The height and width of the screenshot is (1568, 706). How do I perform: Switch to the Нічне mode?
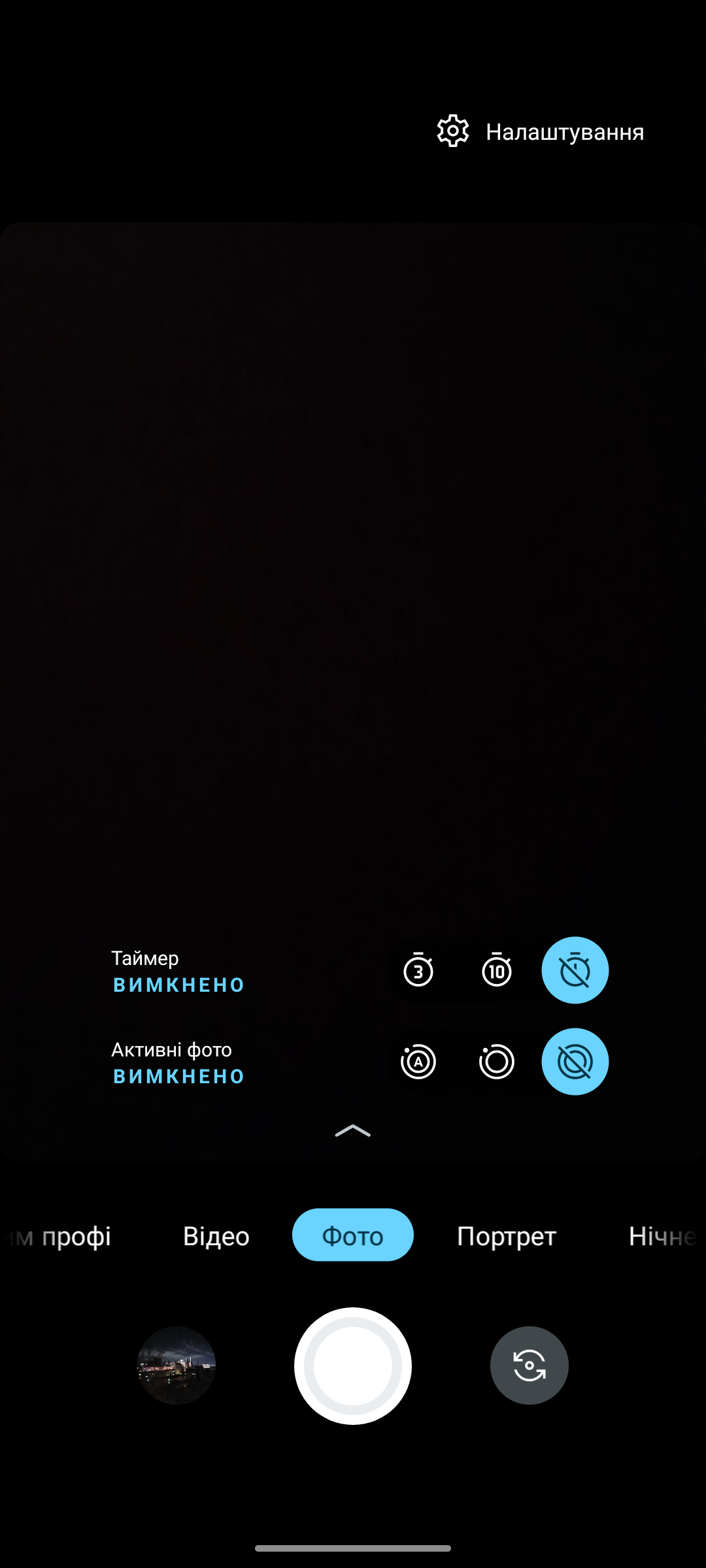coord(662,1235)
